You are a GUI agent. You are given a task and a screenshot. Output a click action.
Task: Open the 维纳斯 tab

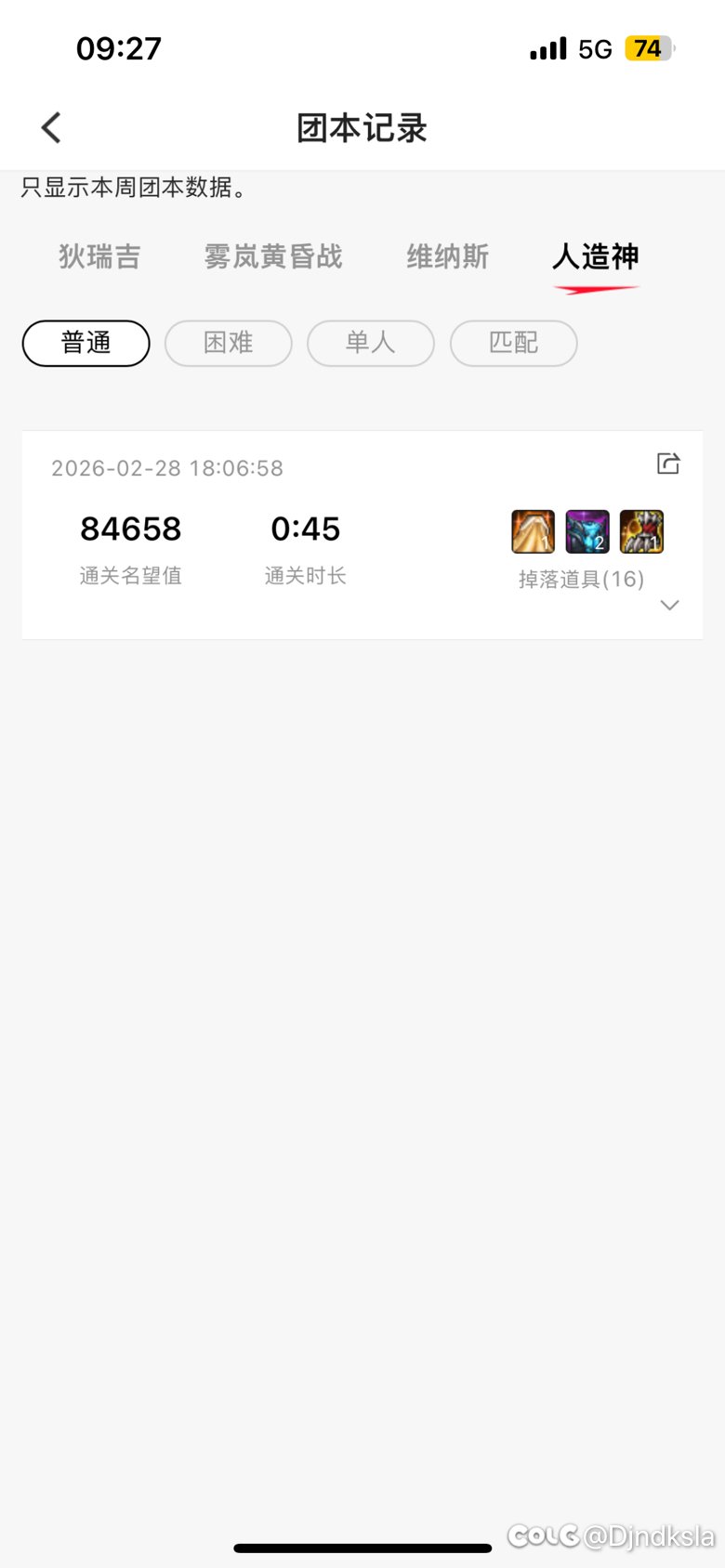click(447, 256)
